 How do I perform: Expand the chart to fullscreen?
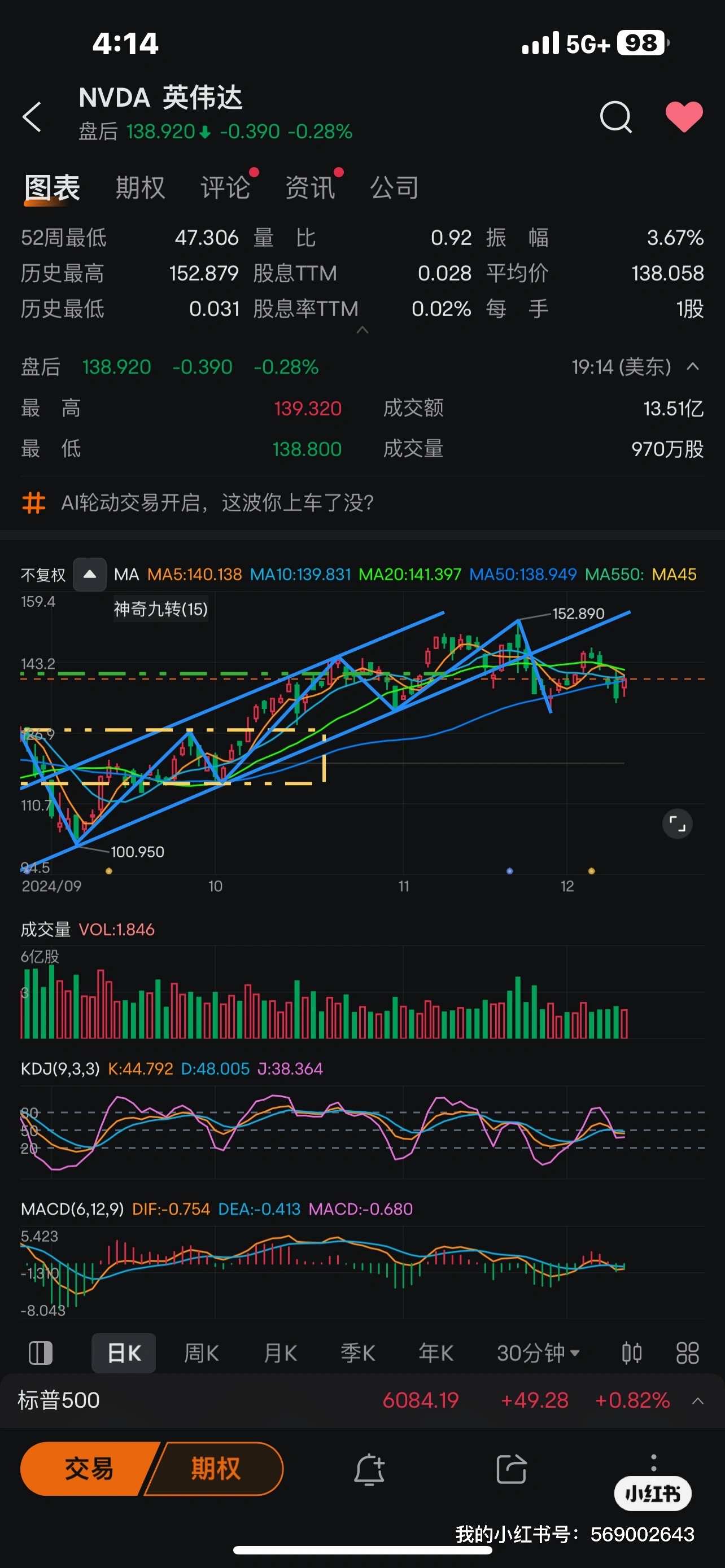click(x=677, y=824)
